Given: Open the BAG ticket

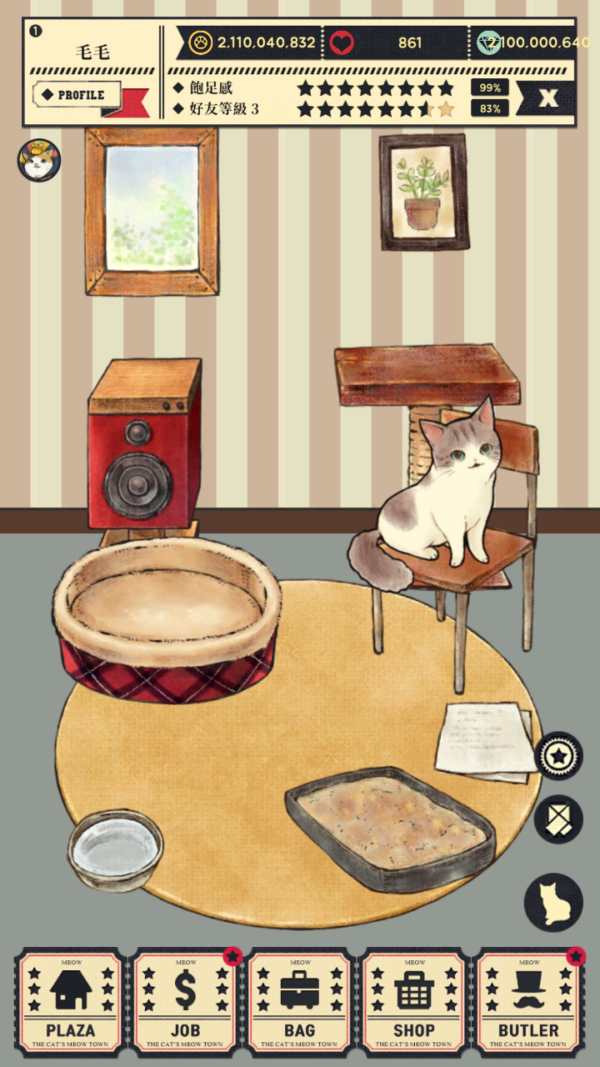Looking at the screenshot, I should (299, 1002).
